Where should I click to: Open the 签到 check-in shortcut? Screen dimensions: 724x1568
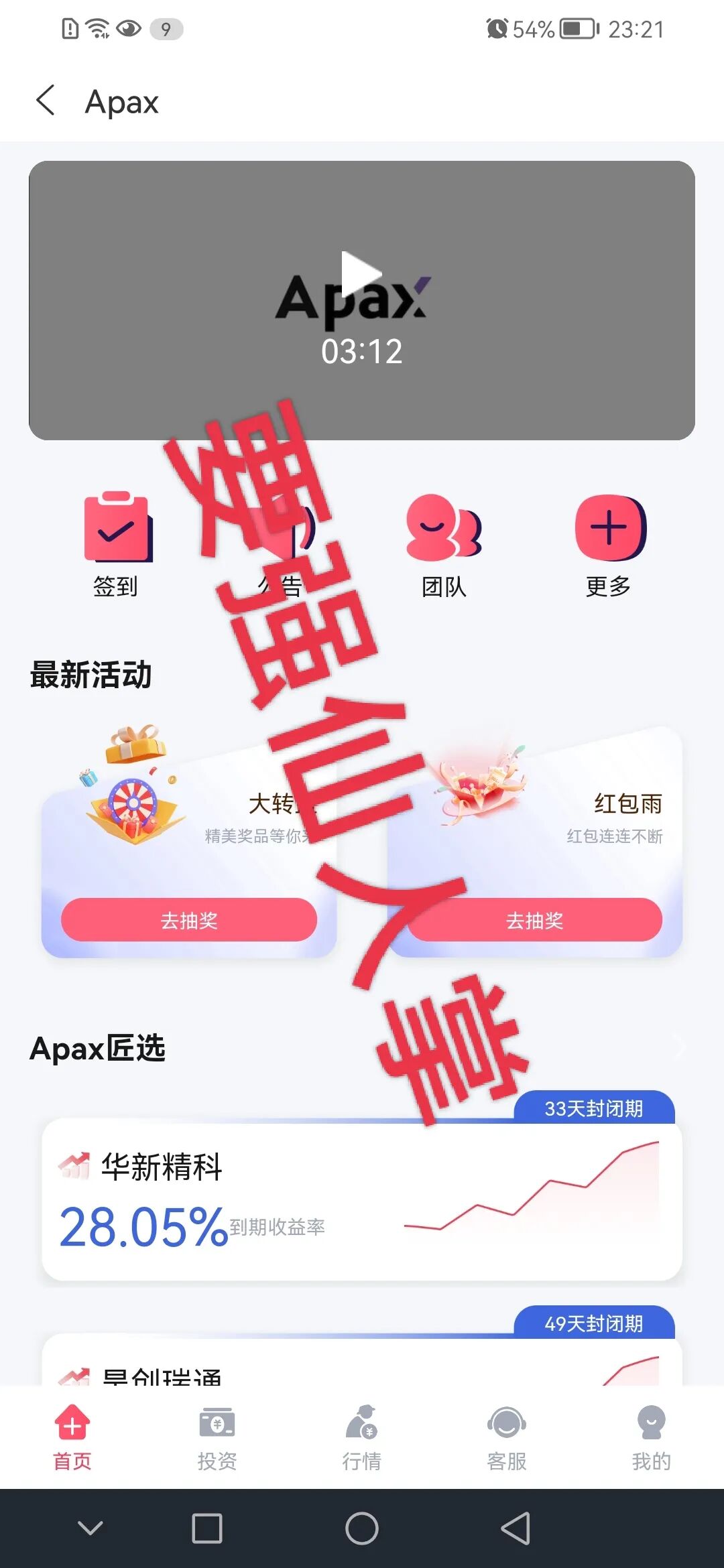[x=117, y=544]
